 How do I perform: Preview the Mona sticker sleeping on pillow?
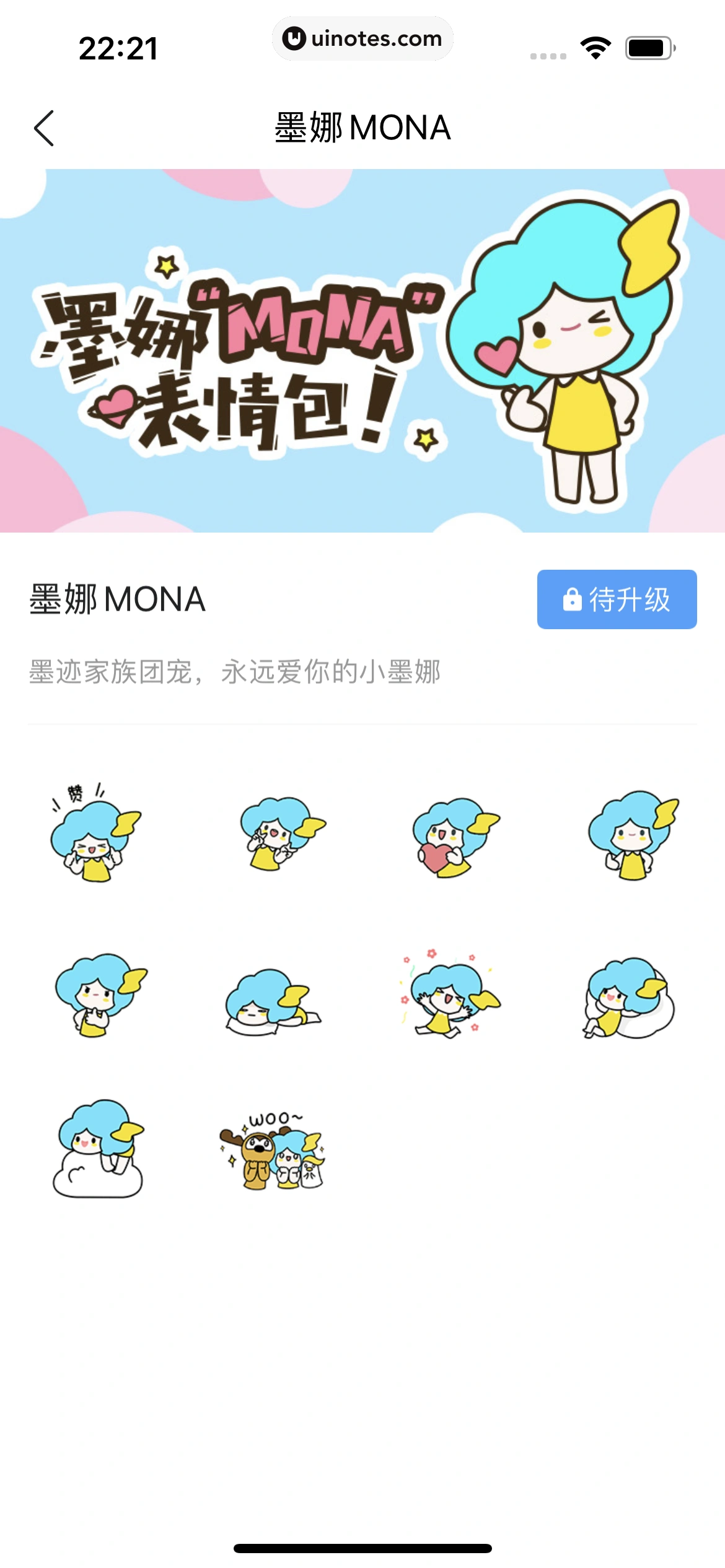tap(272, 1001)
